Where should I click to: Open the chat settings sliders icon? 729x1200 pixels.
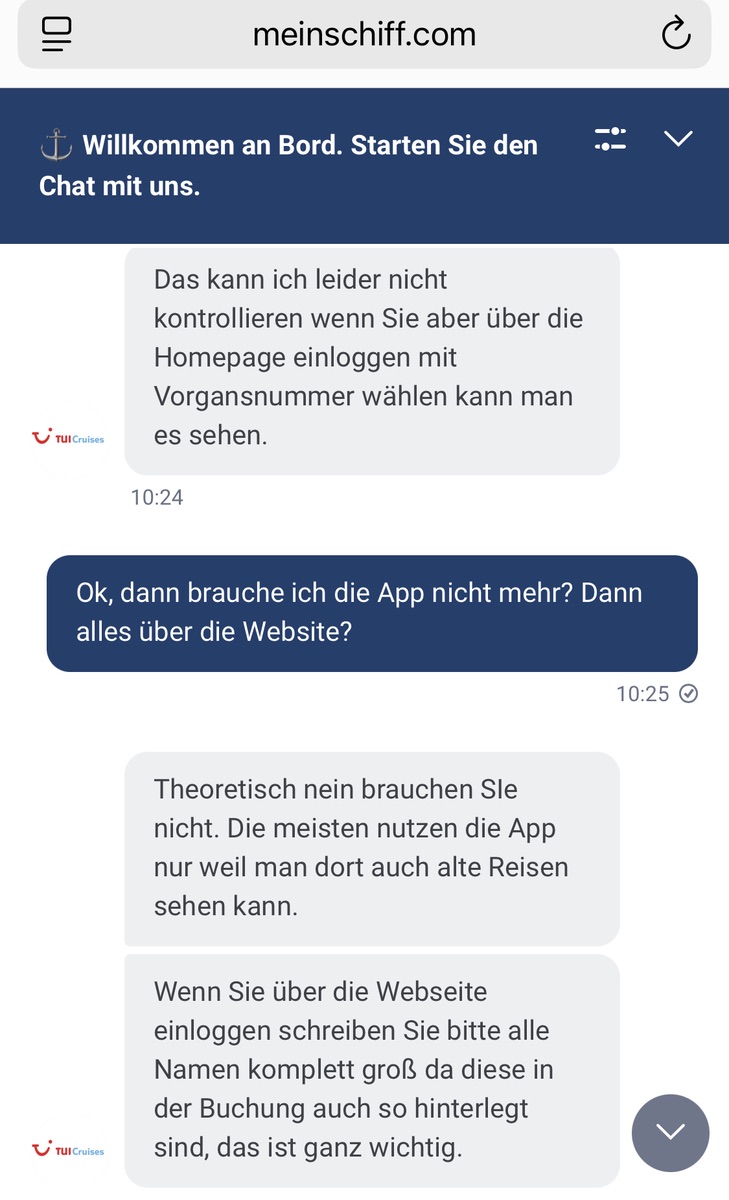610,139
